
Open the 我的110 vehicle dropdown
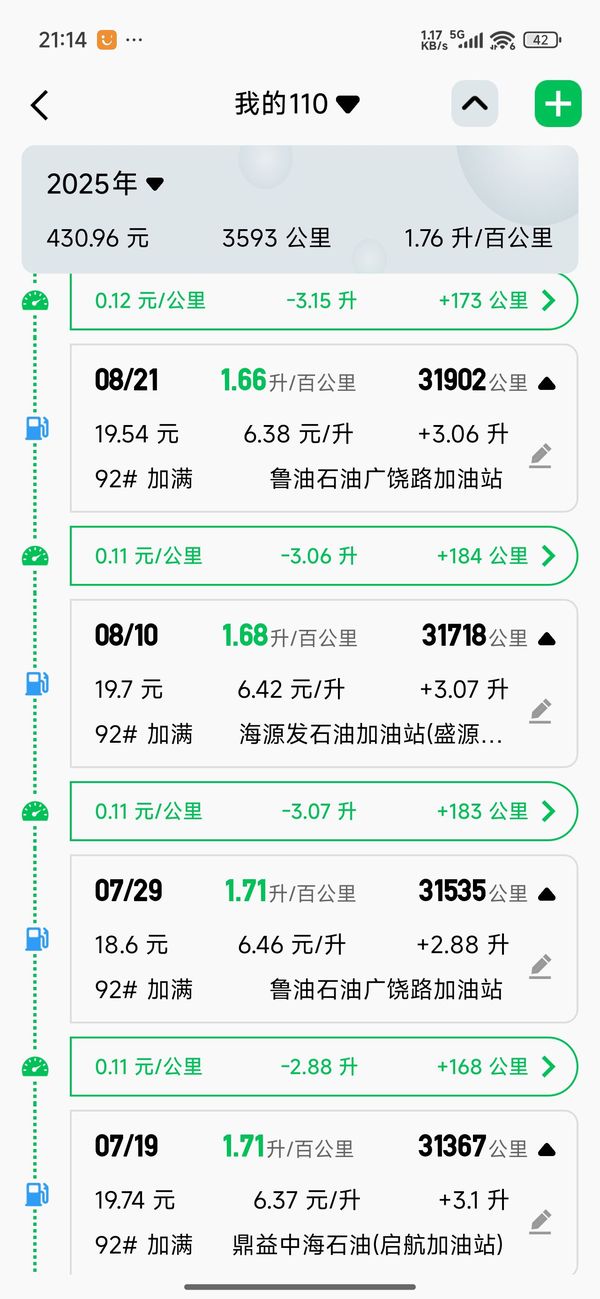[297, 104]
